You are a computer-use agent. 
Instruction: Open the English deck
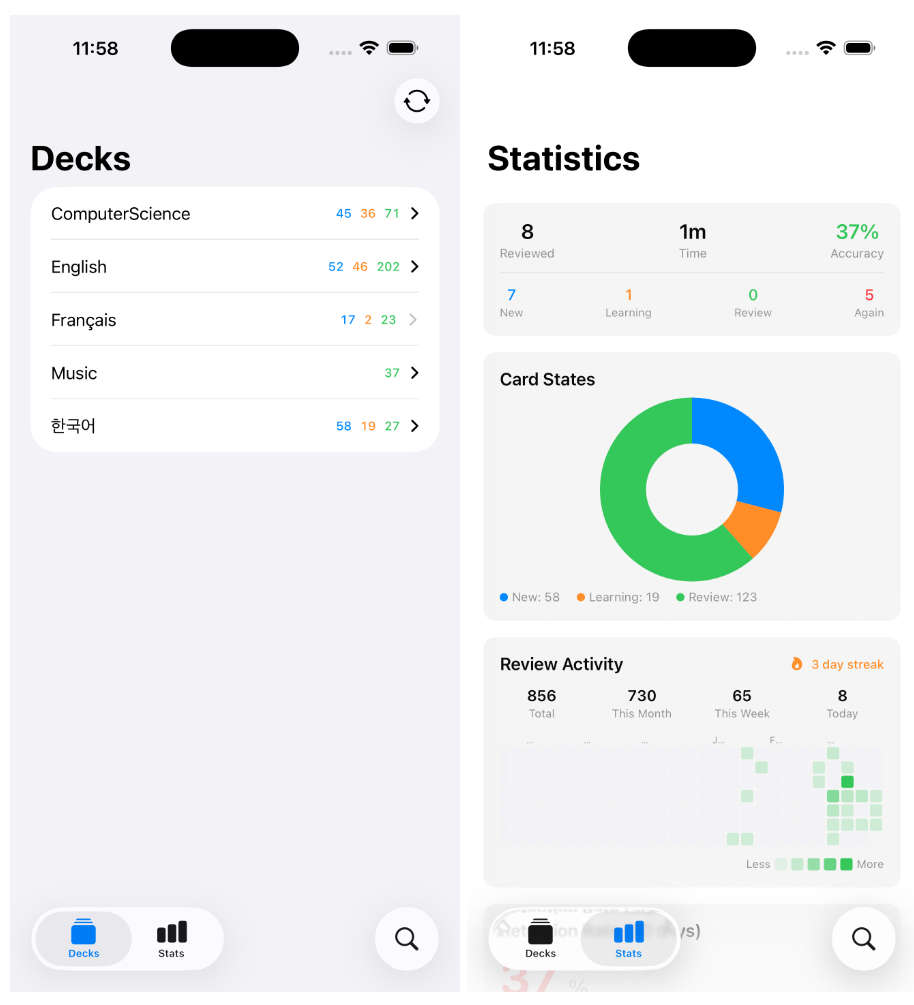[235, 267]
